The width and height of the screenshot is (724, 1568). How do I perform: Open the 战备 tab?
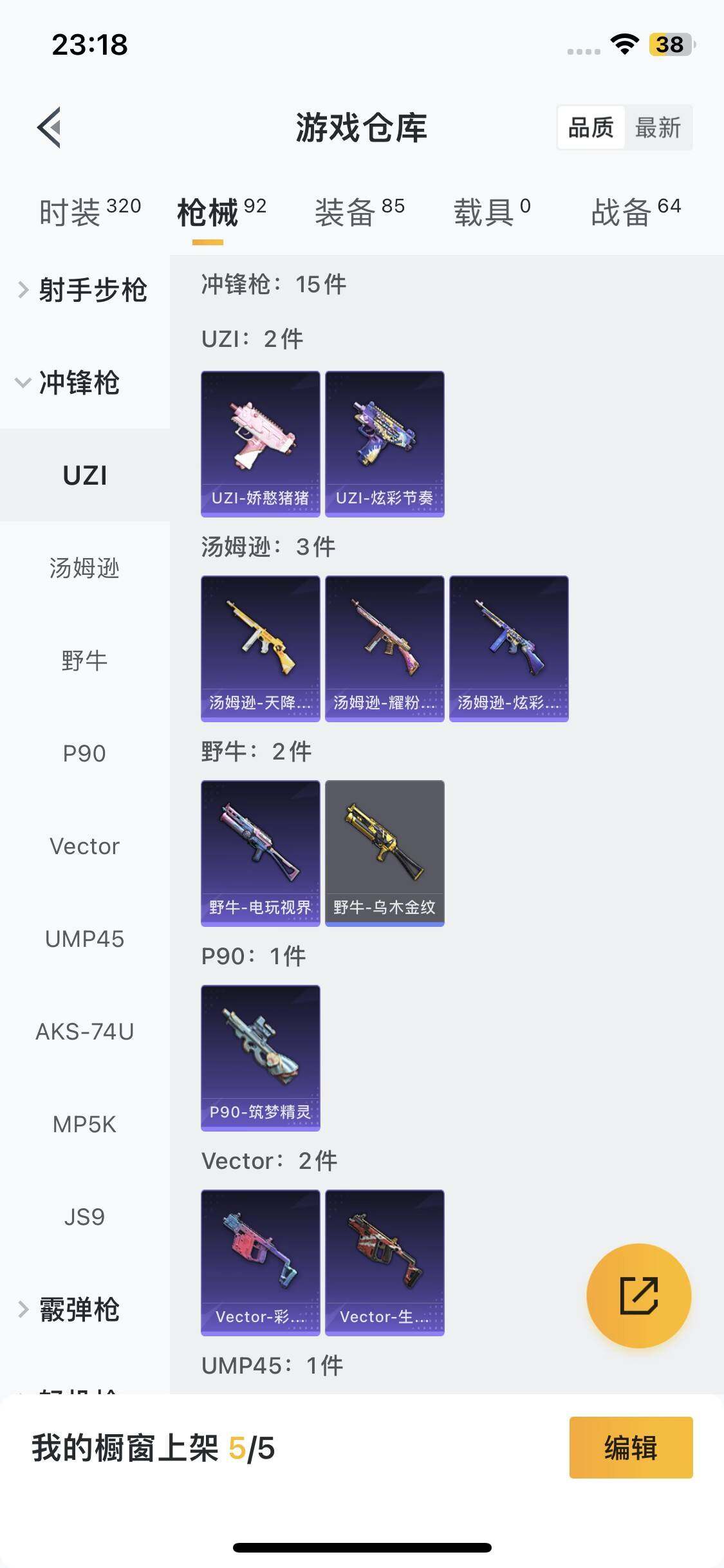click(x=635, y=212)
